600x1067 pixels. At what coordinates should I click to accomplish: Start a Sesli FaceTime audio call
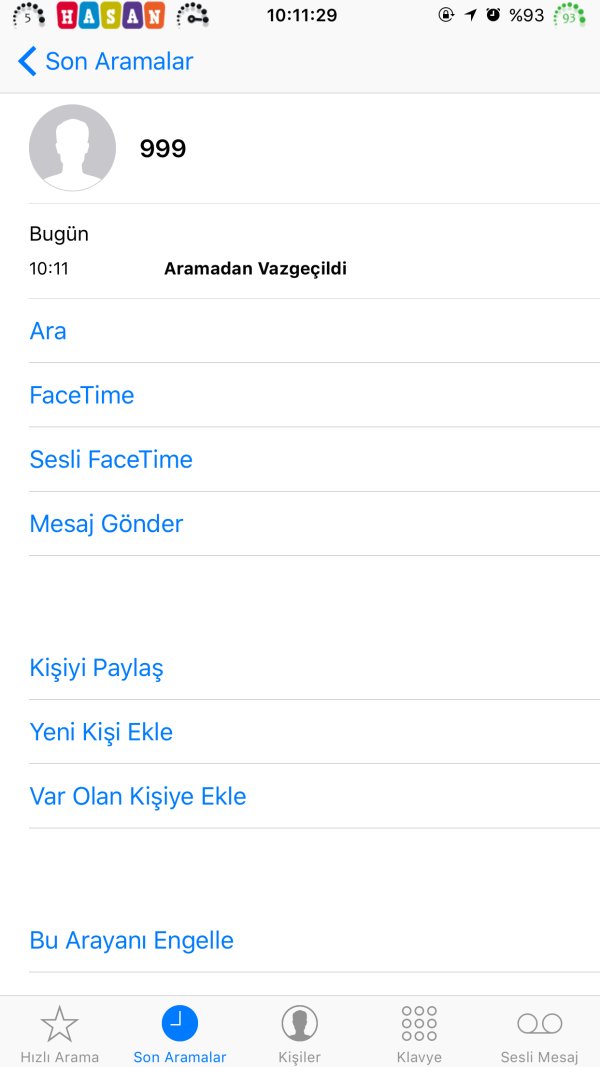click(x=111, y=459)
